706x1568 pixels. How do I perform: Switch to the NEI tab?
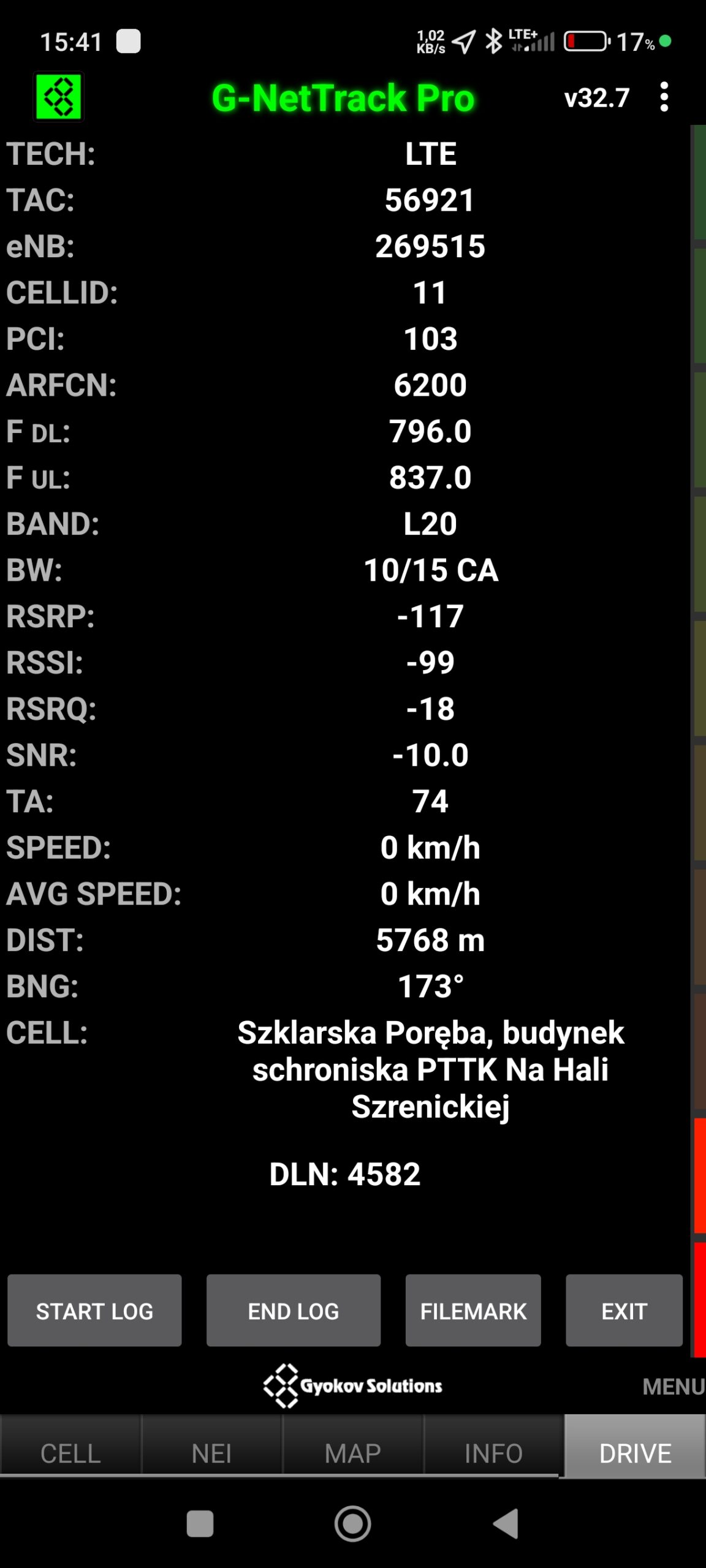211,1453
